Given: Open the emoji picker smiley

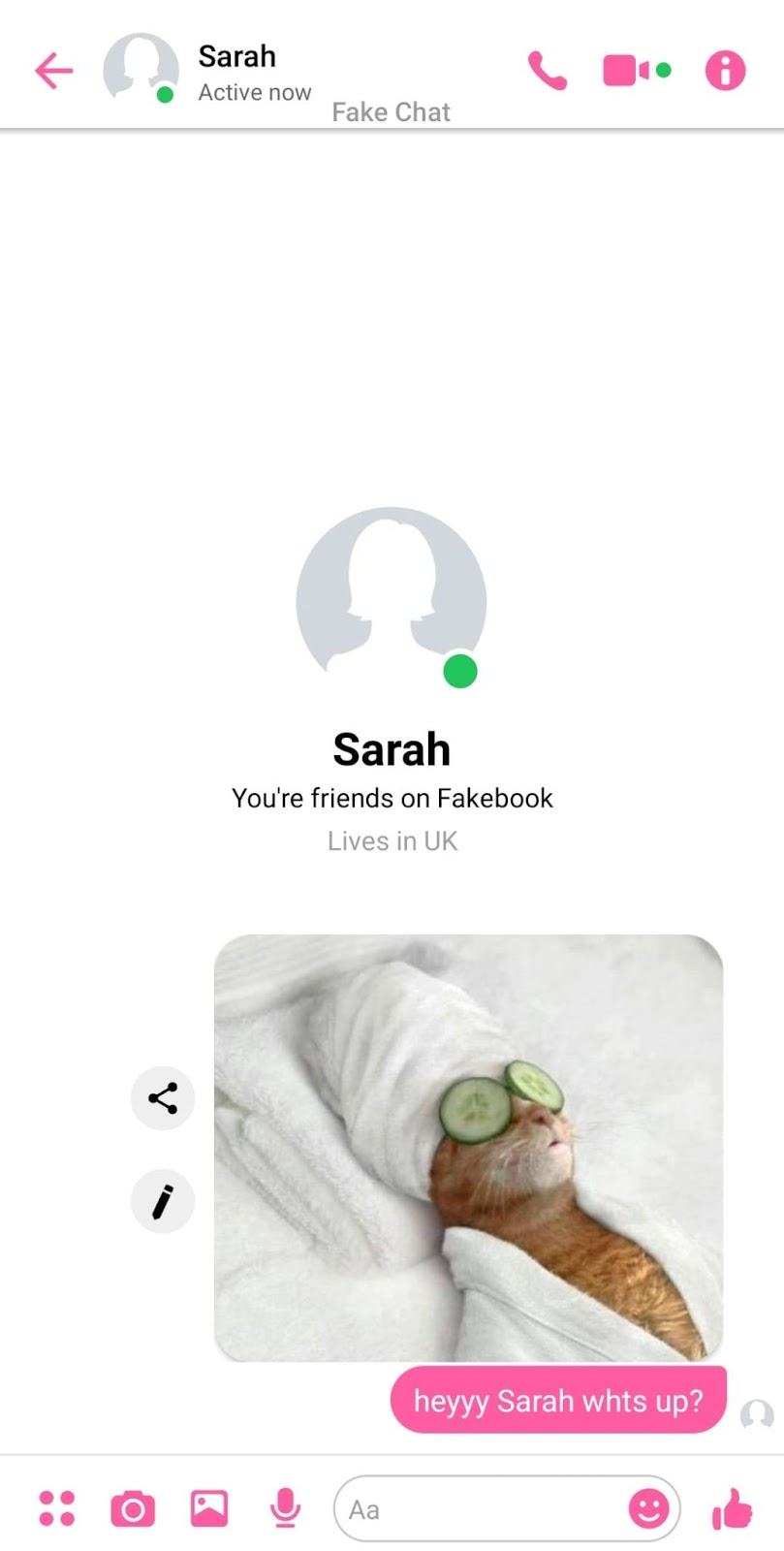Looking at the screenshot, I should click(648, 1508).
